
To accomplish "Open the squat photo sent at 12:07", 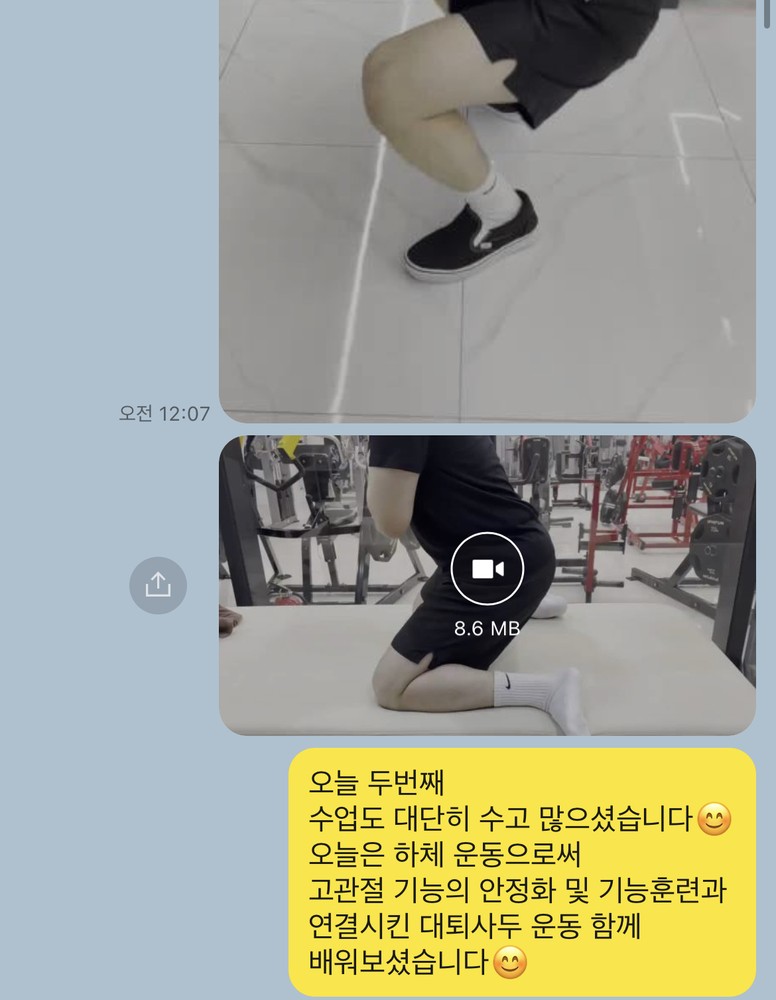I will point(487,210).
